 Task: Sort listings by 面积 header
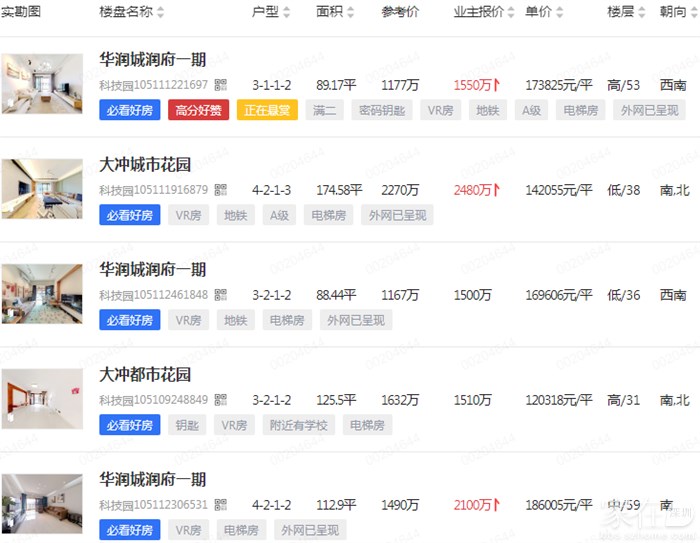pyautogui.click(x=335, y=12)
